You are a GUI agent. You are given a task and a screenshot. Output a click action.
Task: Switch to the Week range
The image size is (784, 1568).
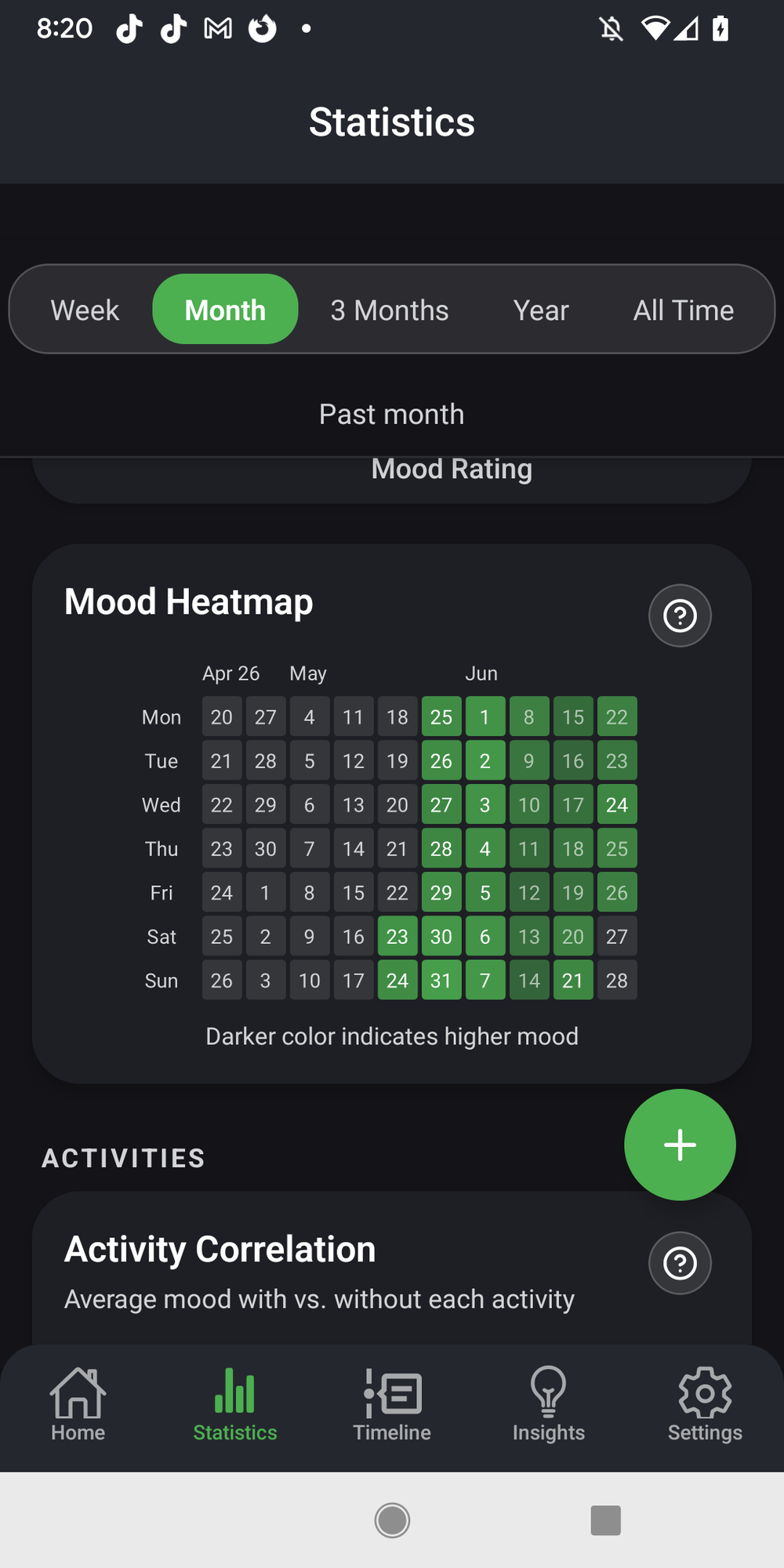[85, 310]
